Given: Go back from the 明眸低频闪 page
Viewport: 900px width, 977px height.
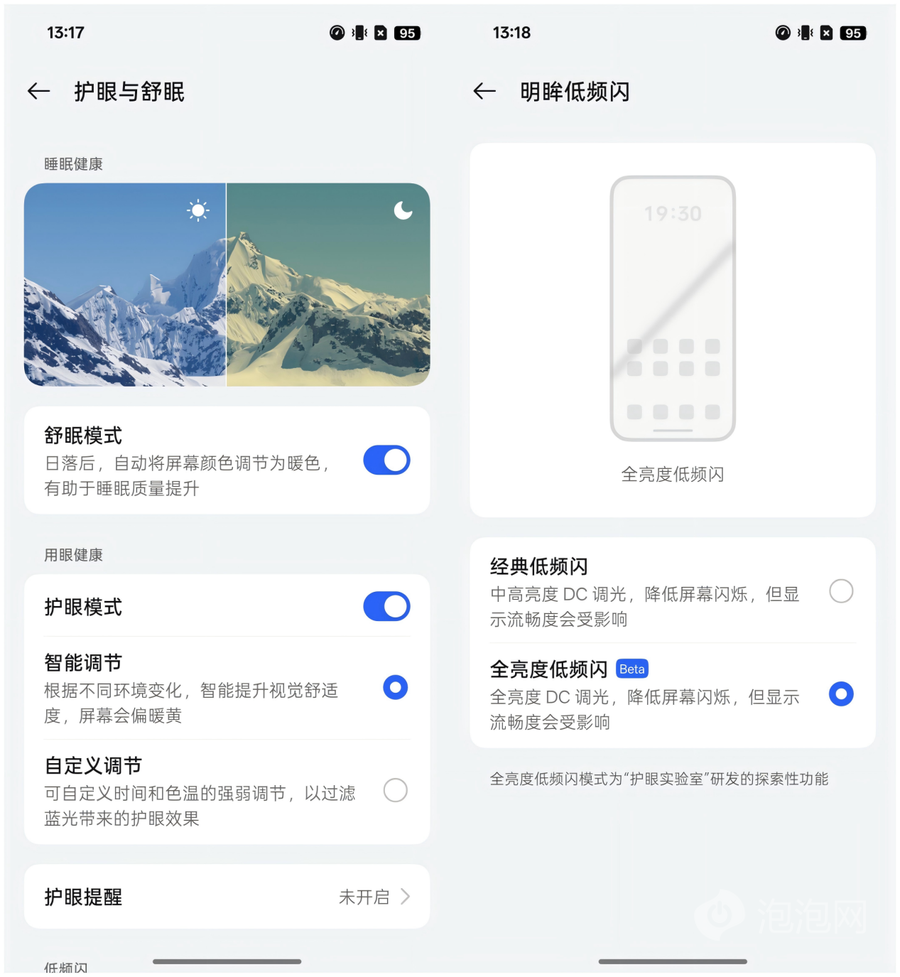Looking at the screenshot, I should 485,92.
